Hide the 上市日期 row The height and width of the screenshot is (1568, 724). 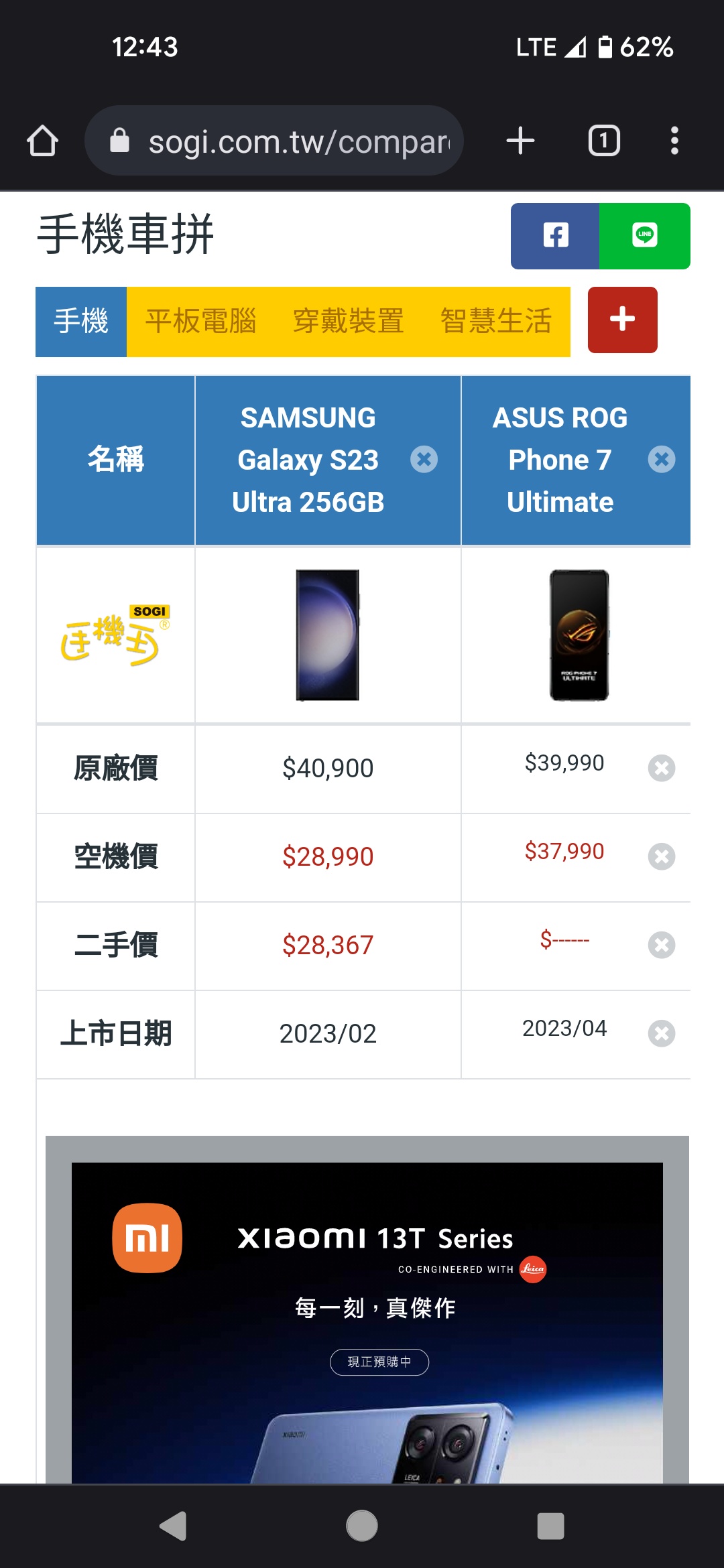pyautogui.click(x=661, y=1033)
